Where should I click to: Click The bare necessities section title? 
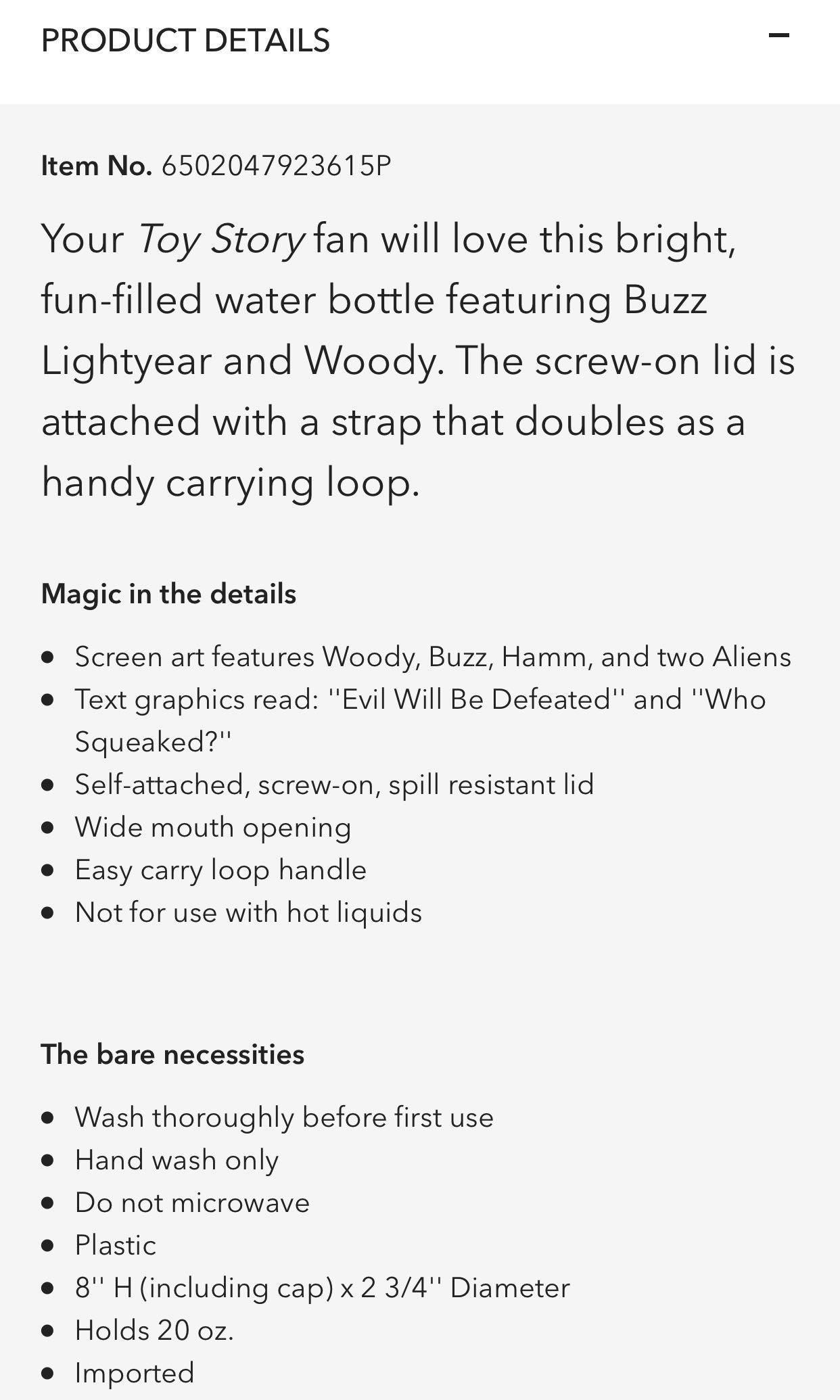pos(173,1054)
